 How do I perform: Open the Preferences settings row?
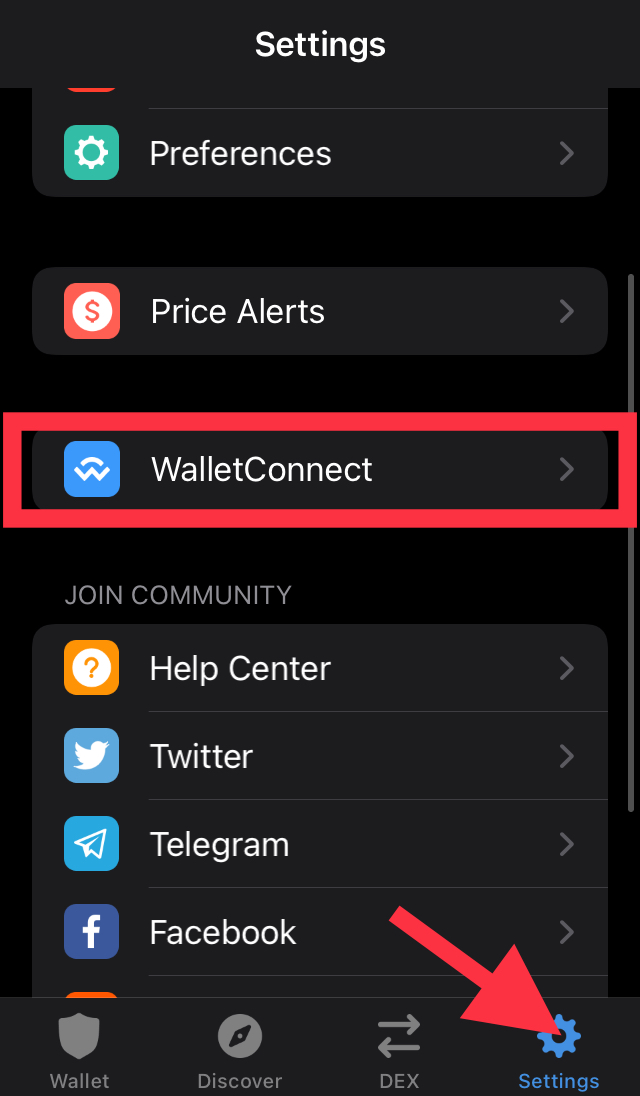(x=320, y=153)
